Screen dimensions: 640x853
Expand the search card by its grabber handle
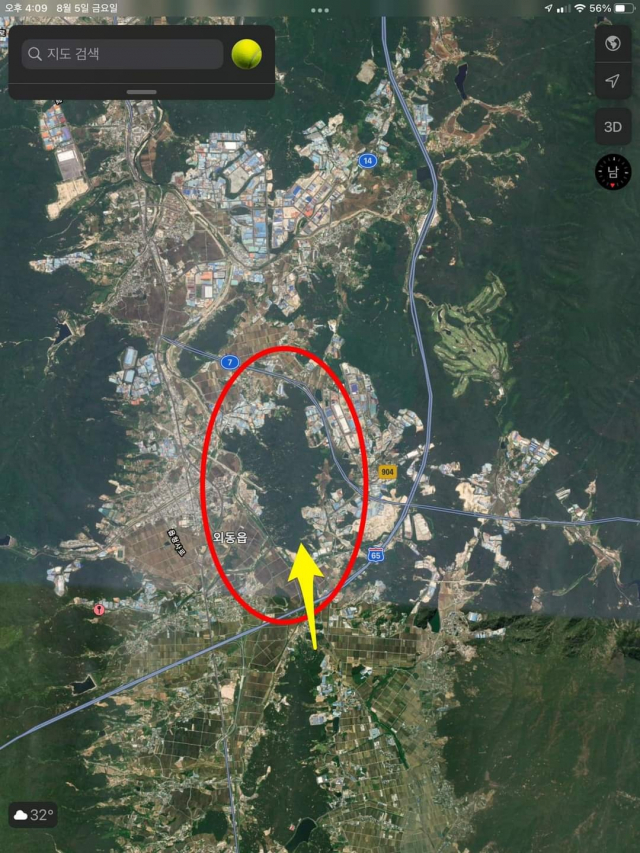142,92
